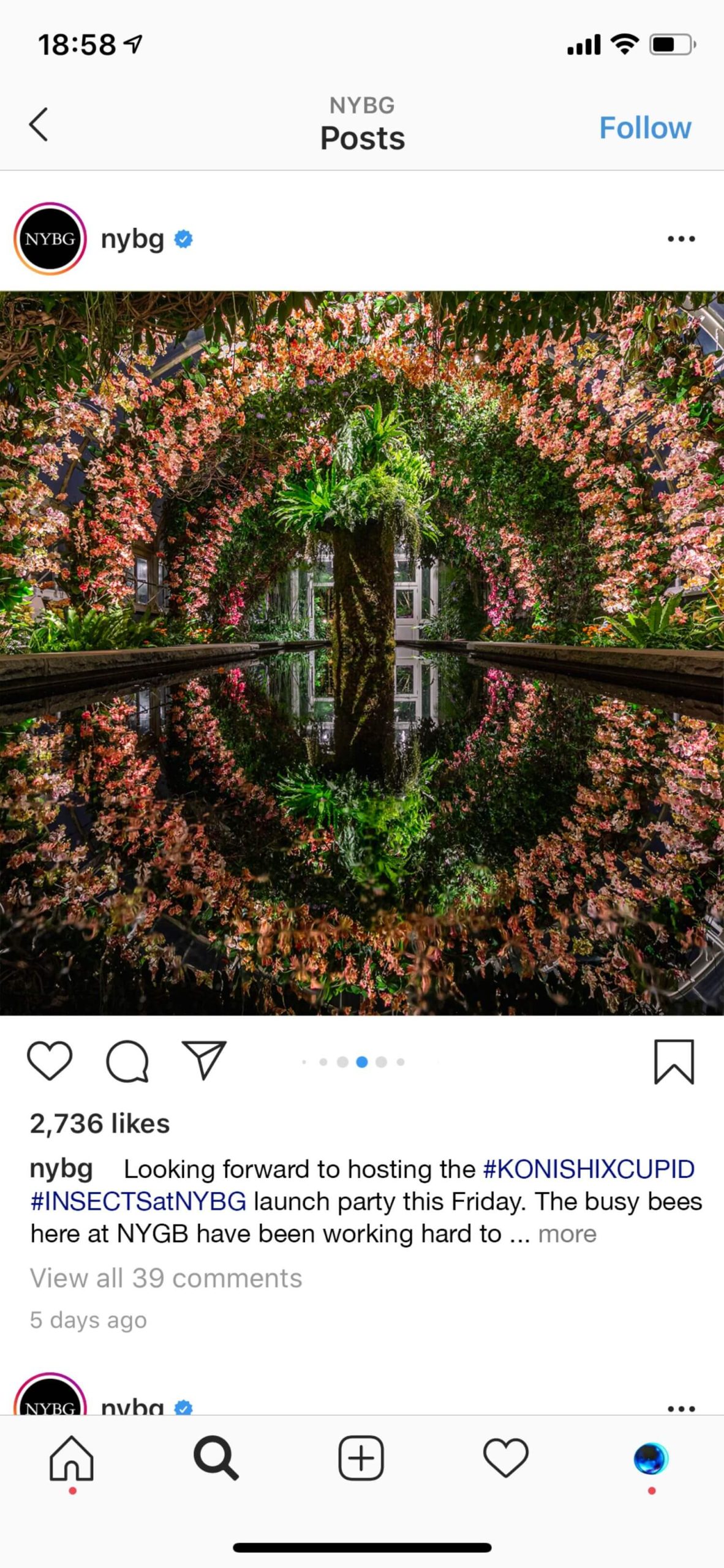Open the post's three-dot options menu
Image resolution: width=724 pixels, height=1568 pixels.
tap(681, 239)
